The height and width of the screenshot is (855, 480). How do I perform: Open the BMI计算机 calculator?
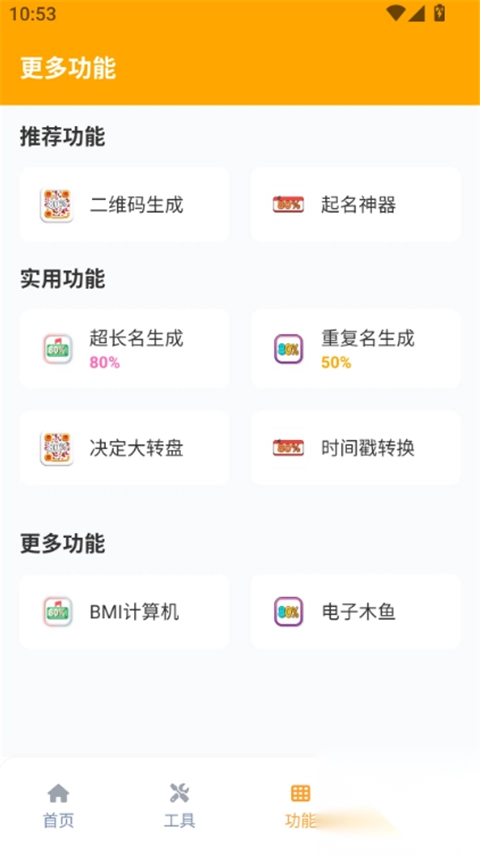(x=124, y=611)
